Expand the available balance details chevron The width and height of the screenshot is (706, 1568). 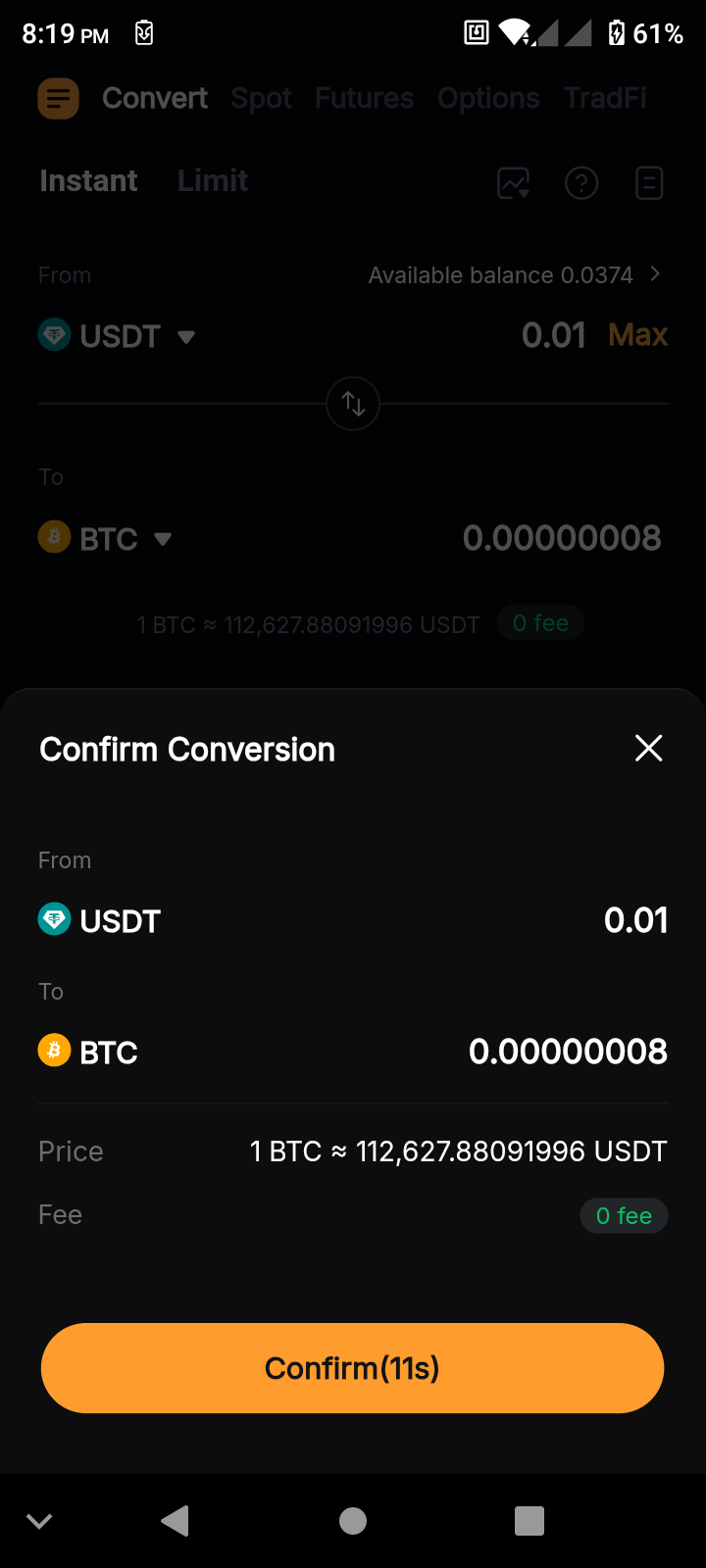pyautogui.click(x=654, y=275)
